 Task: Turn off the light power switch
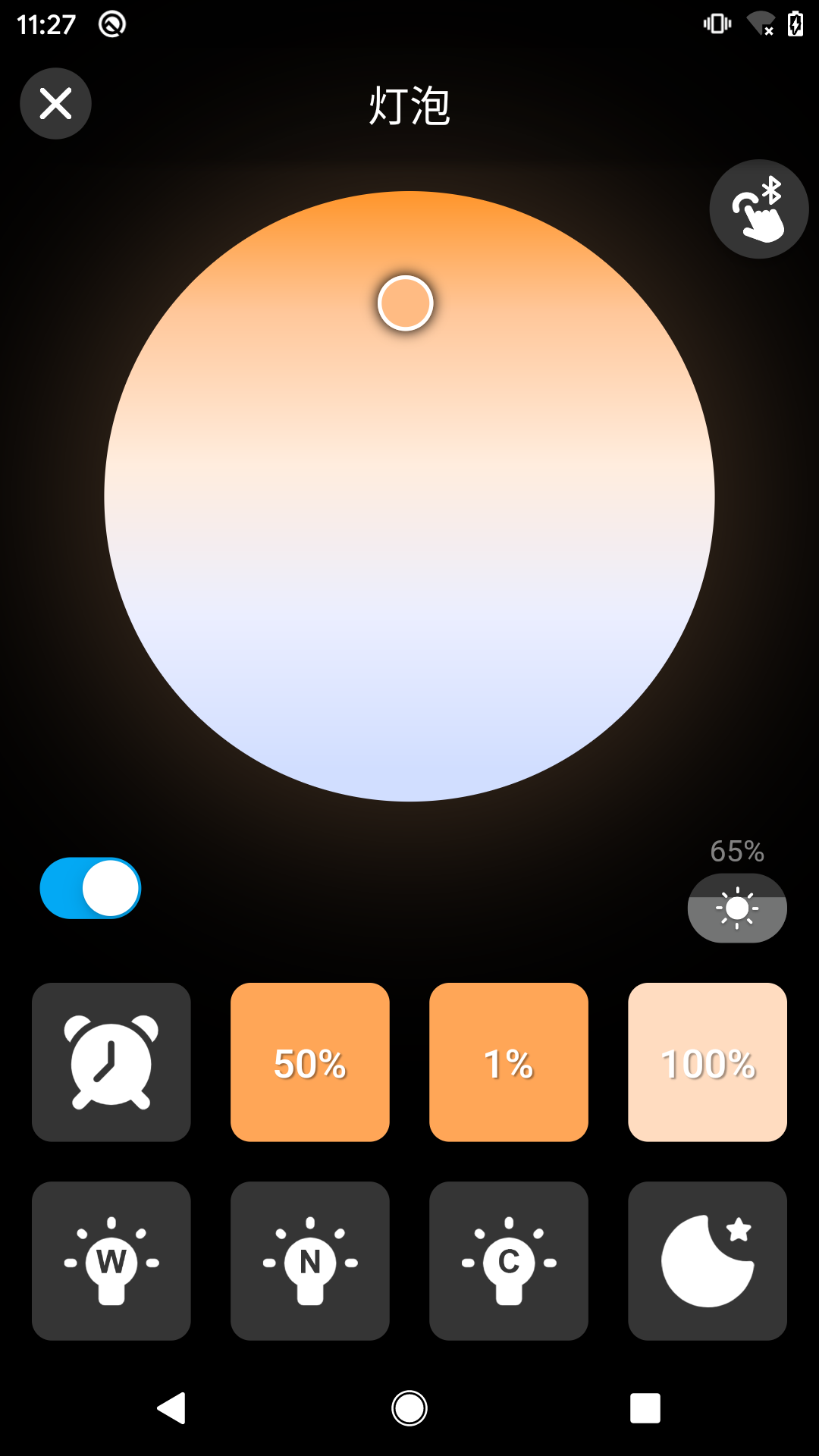pyautogui.click(x=90, y=888)
